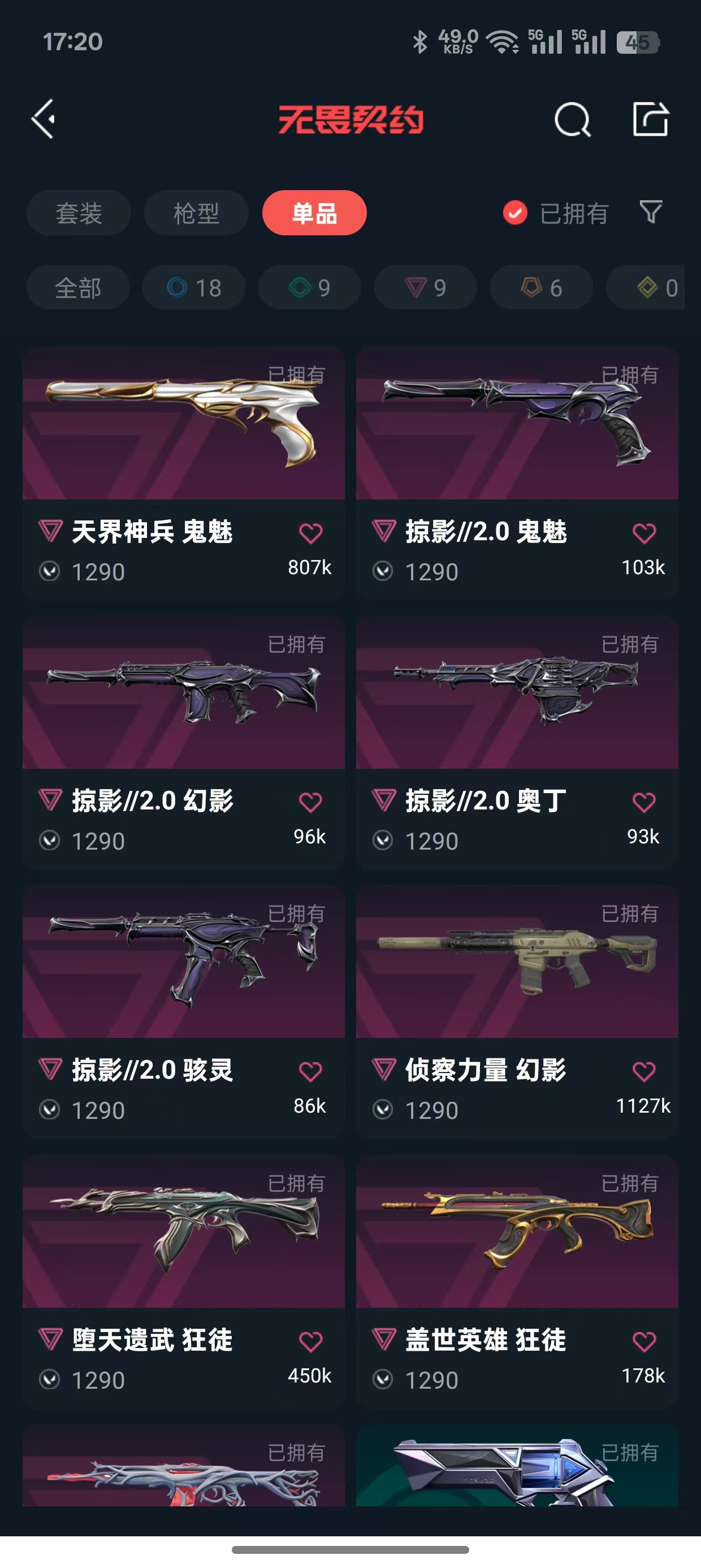Filter by the pink tier chip showing 9
Screen dimensions: 701x1568
pyautogui.click(x=425, y=287)
